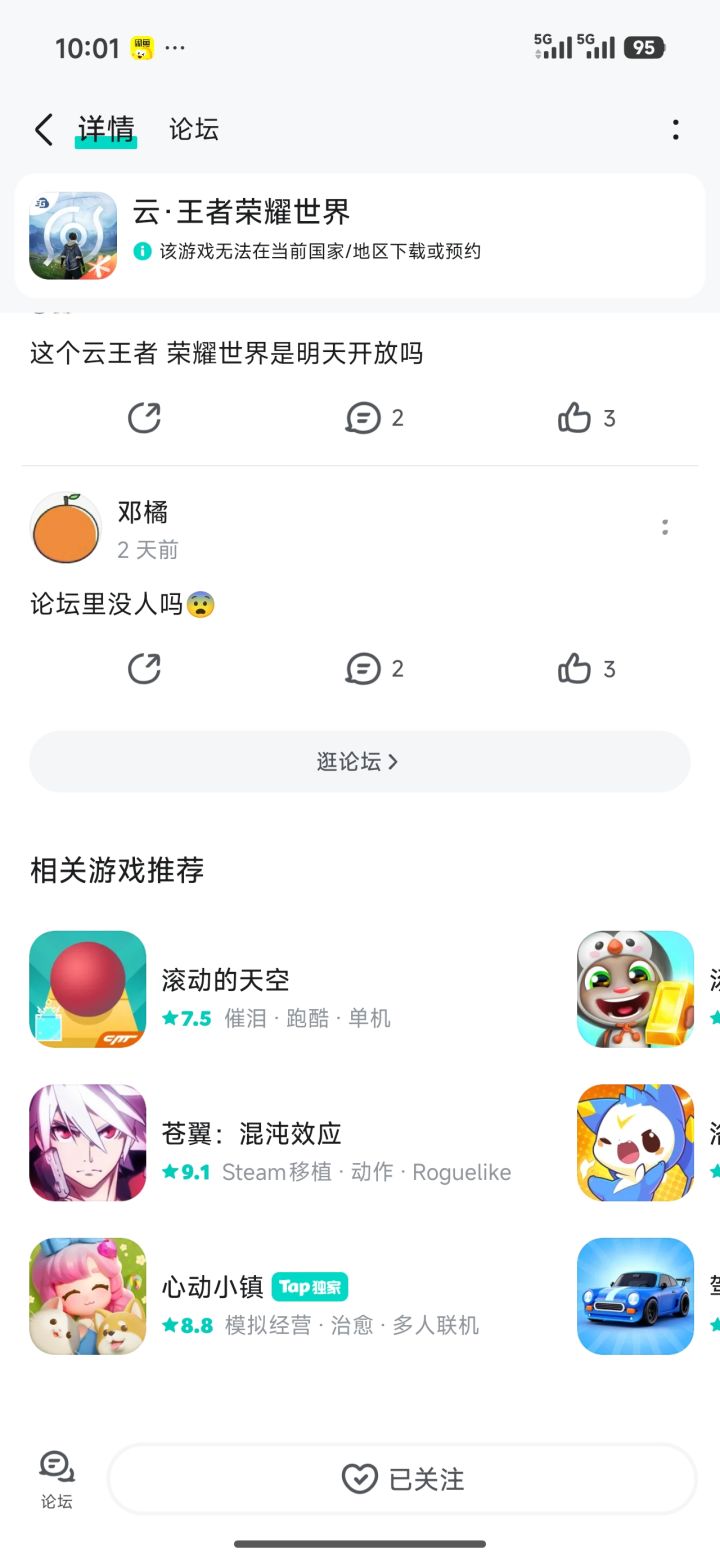The width and height of the screenshot is (720, 1559).
Task: Switch to the 论坛 tab
Action: tap(193, 130)
